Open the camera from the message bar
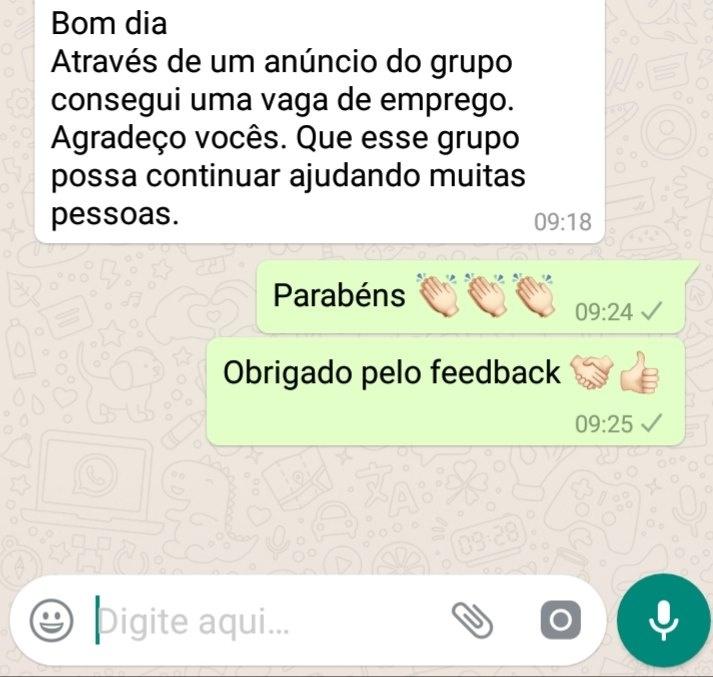713x677 pixels. [560, 621]
